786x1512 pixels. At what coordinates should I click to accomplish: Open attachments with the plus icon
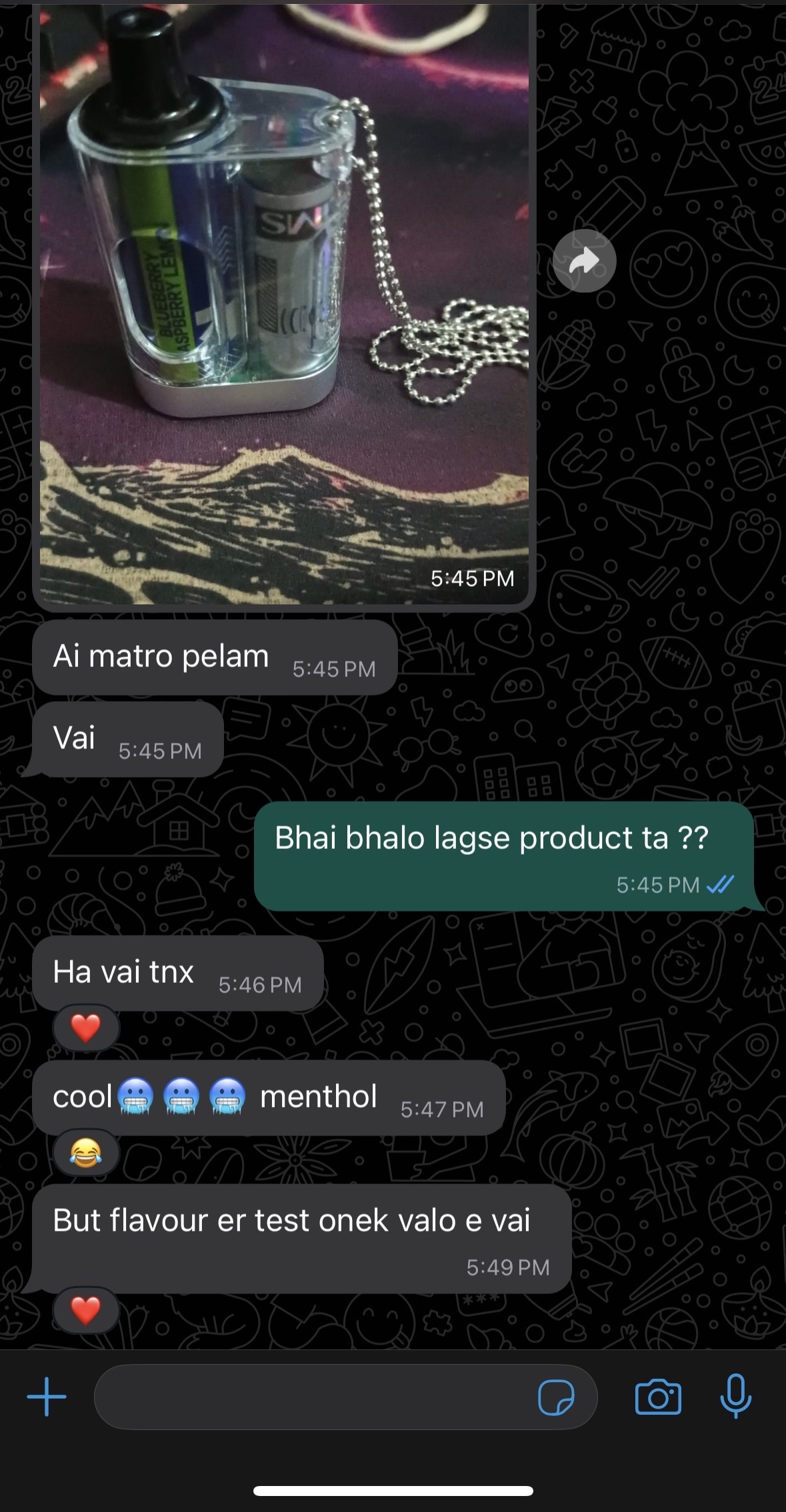pos(47,1397)
